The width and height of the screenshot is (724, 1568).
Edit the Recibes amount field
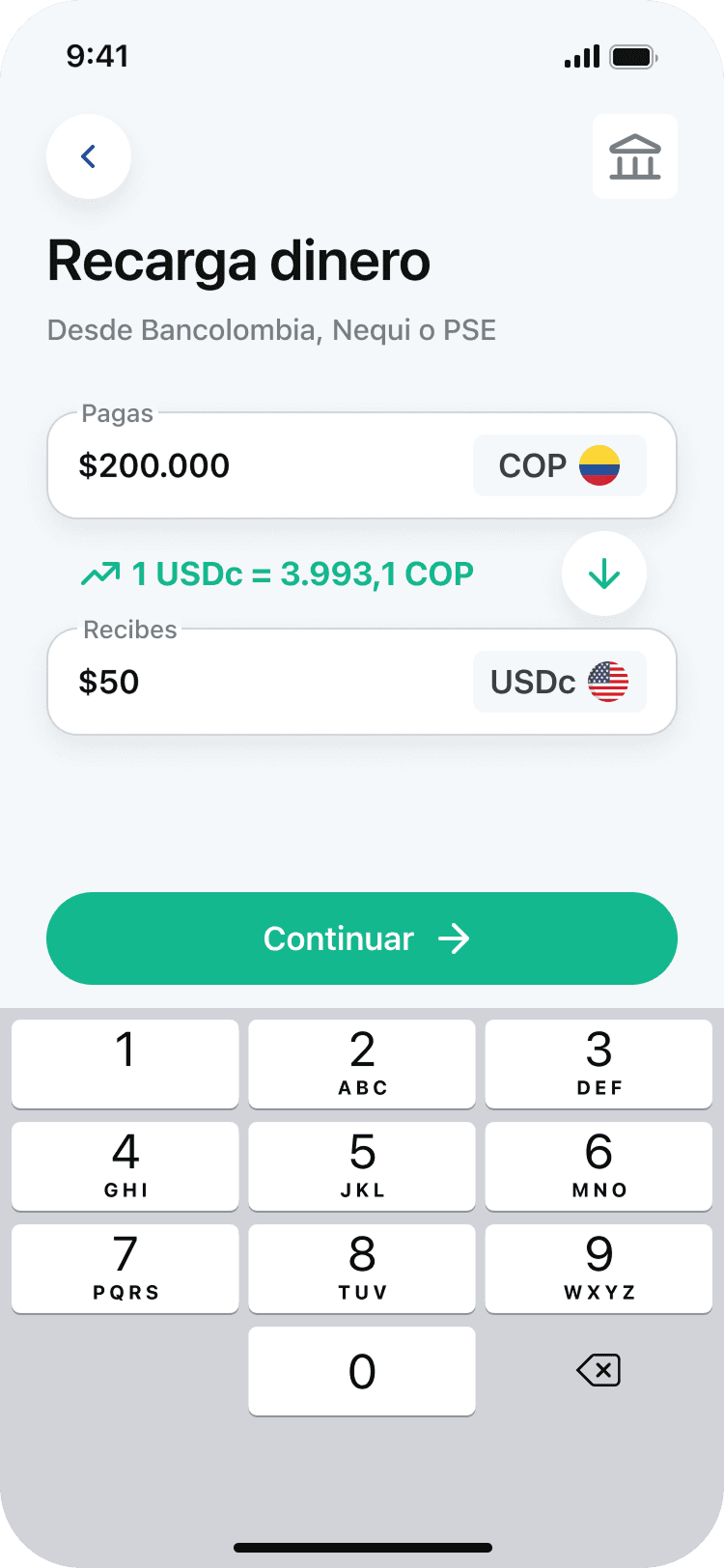[x=261, y=682]
